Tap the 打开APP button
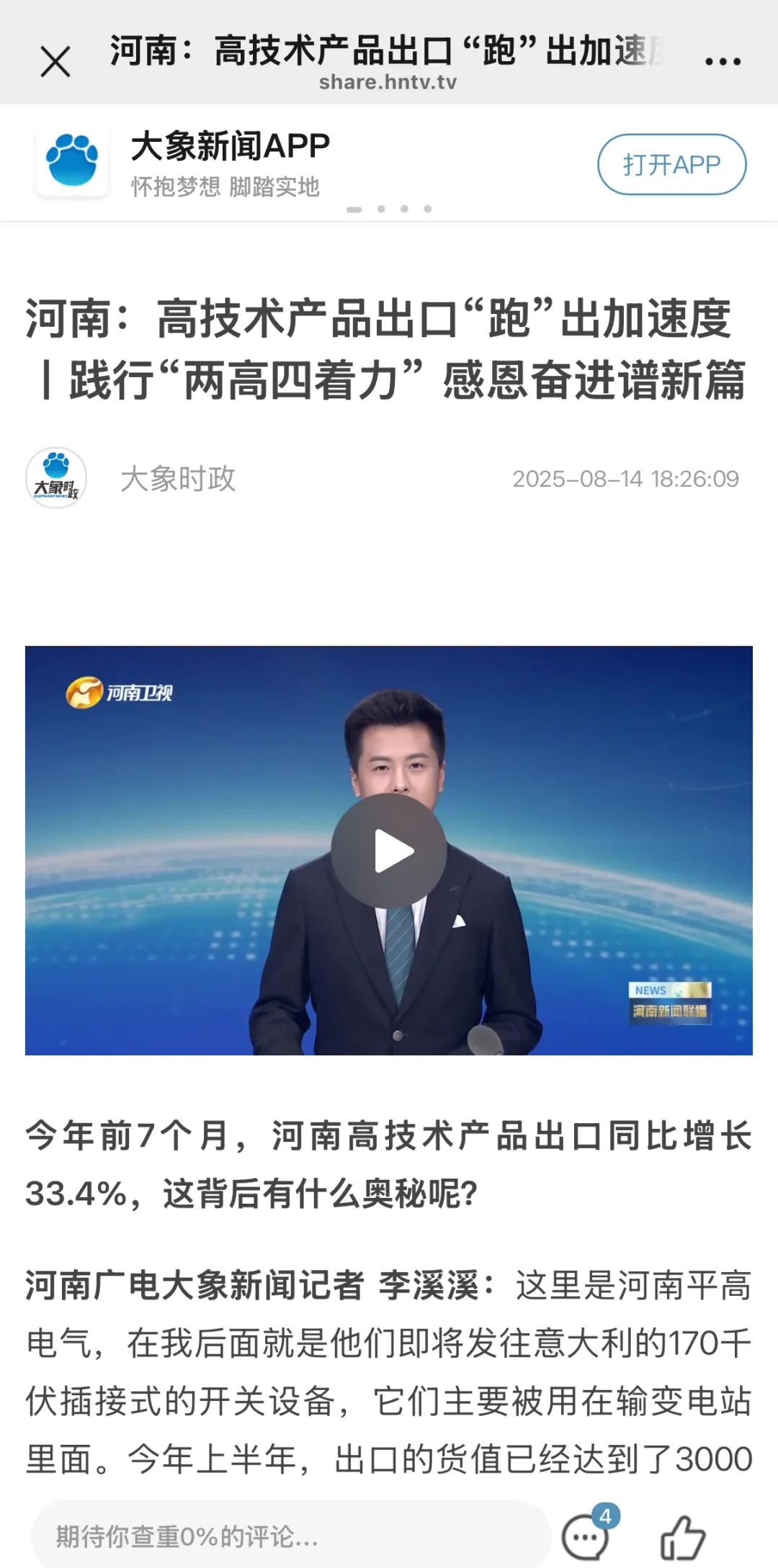 (x=671, y=164)
